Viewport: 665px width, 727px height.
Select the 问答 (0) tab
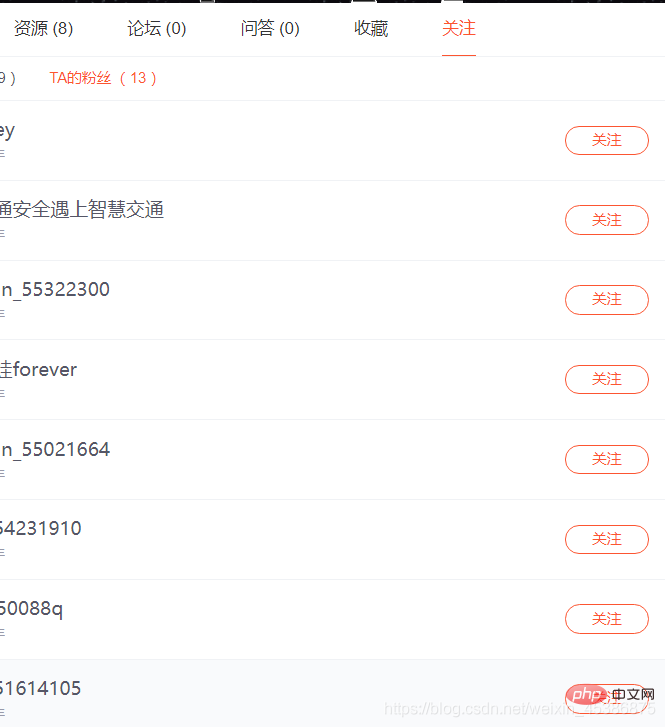270,29
